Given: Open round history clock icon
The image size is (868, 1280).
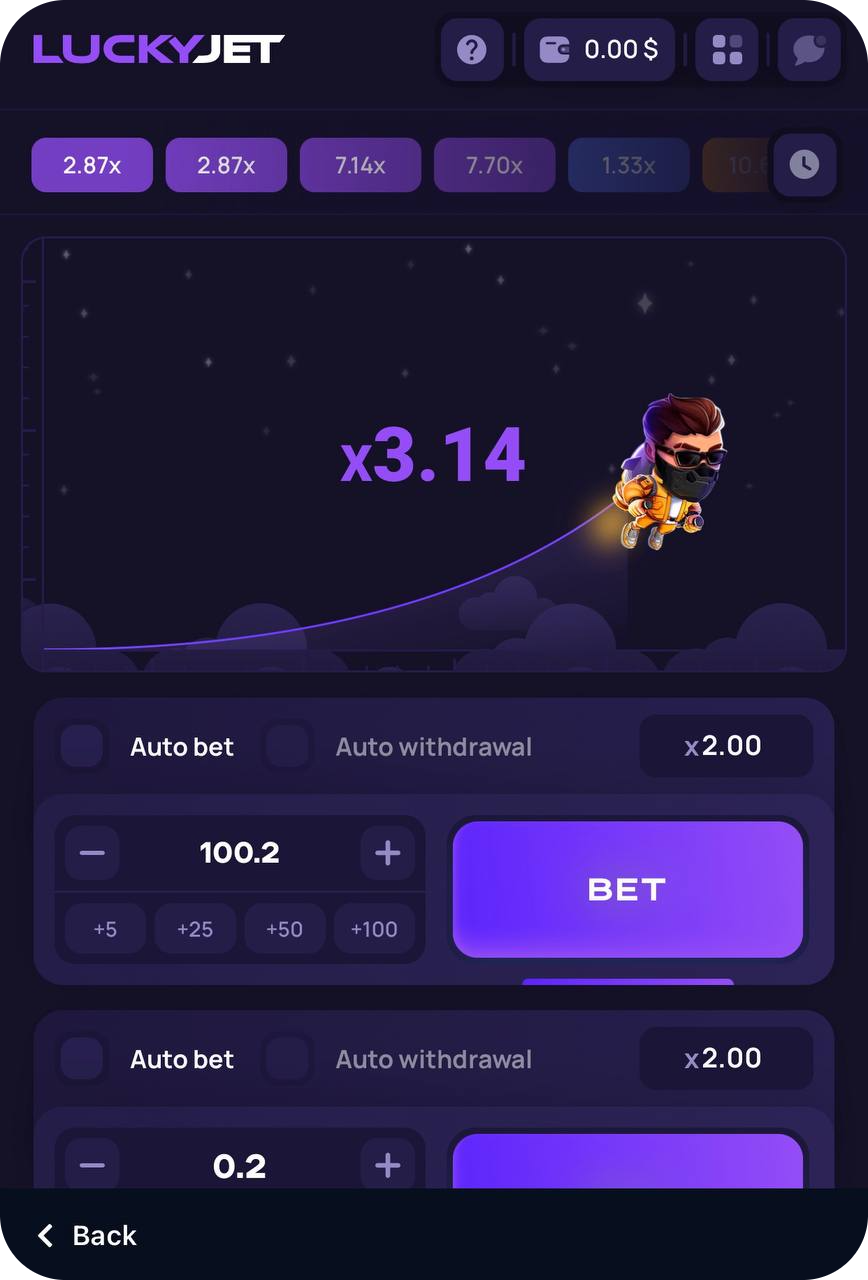Looking at the screenshot, I should click(804, 165).
